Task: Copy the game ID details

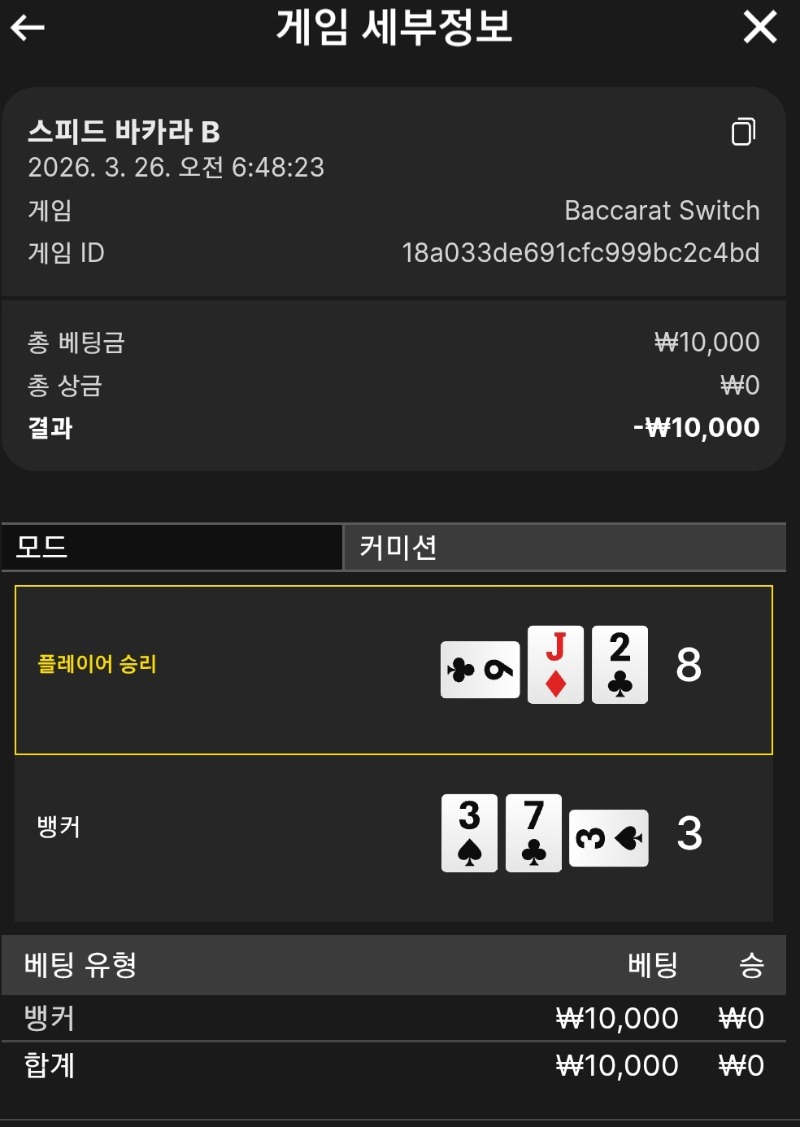Action: [742, 132]
